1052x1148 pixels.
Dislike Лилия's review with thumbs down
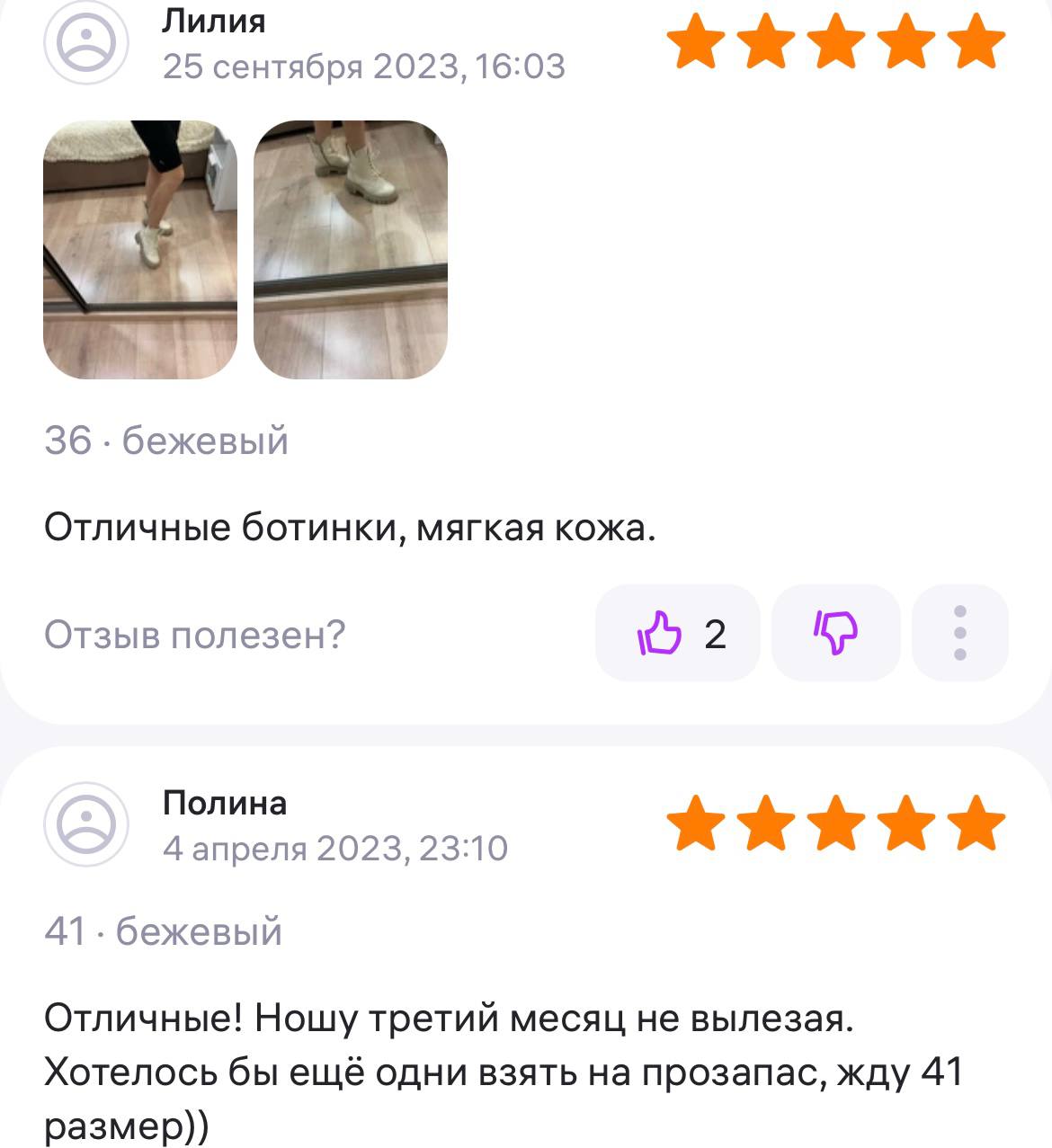(x=835, y=634)
